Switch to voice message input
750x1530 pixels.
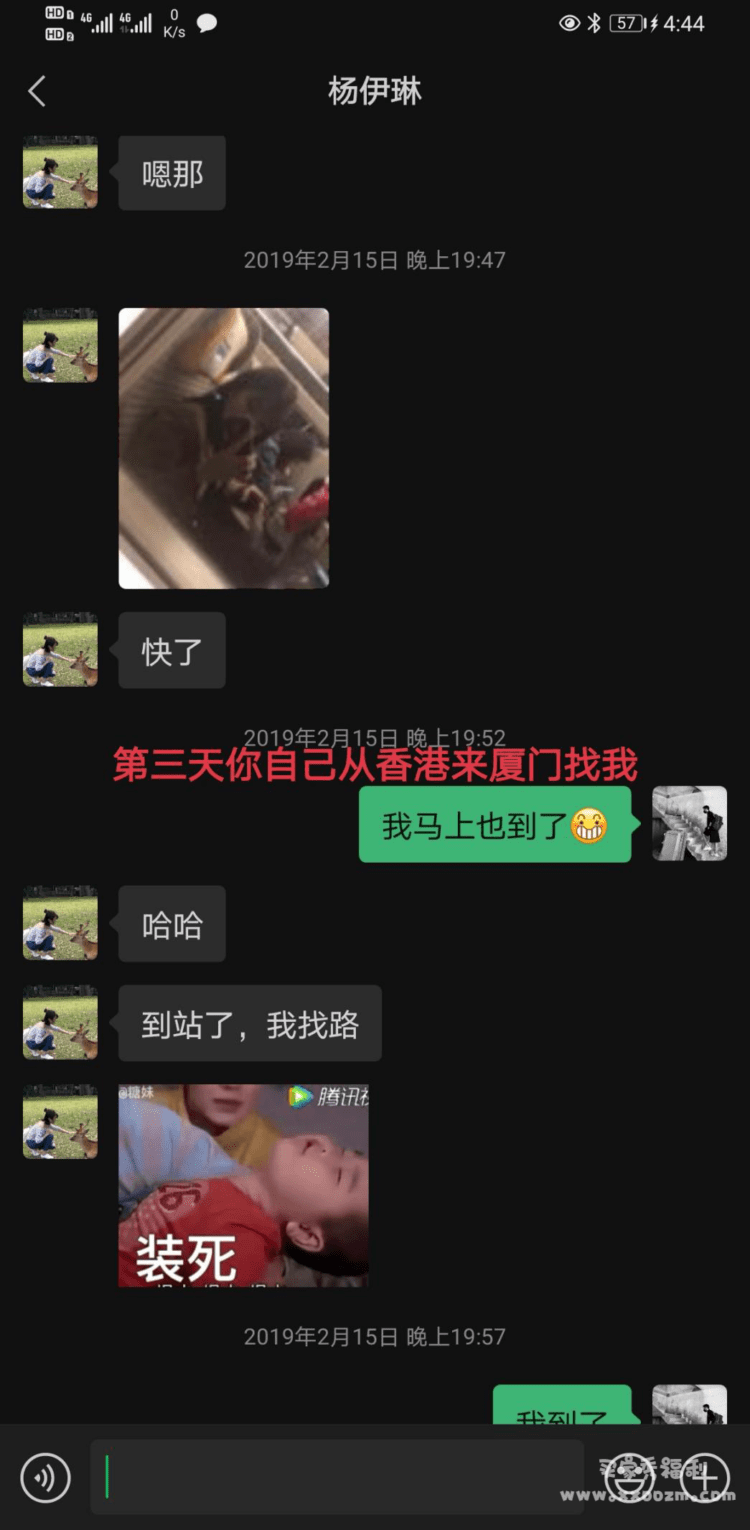tap(46, 1478)
